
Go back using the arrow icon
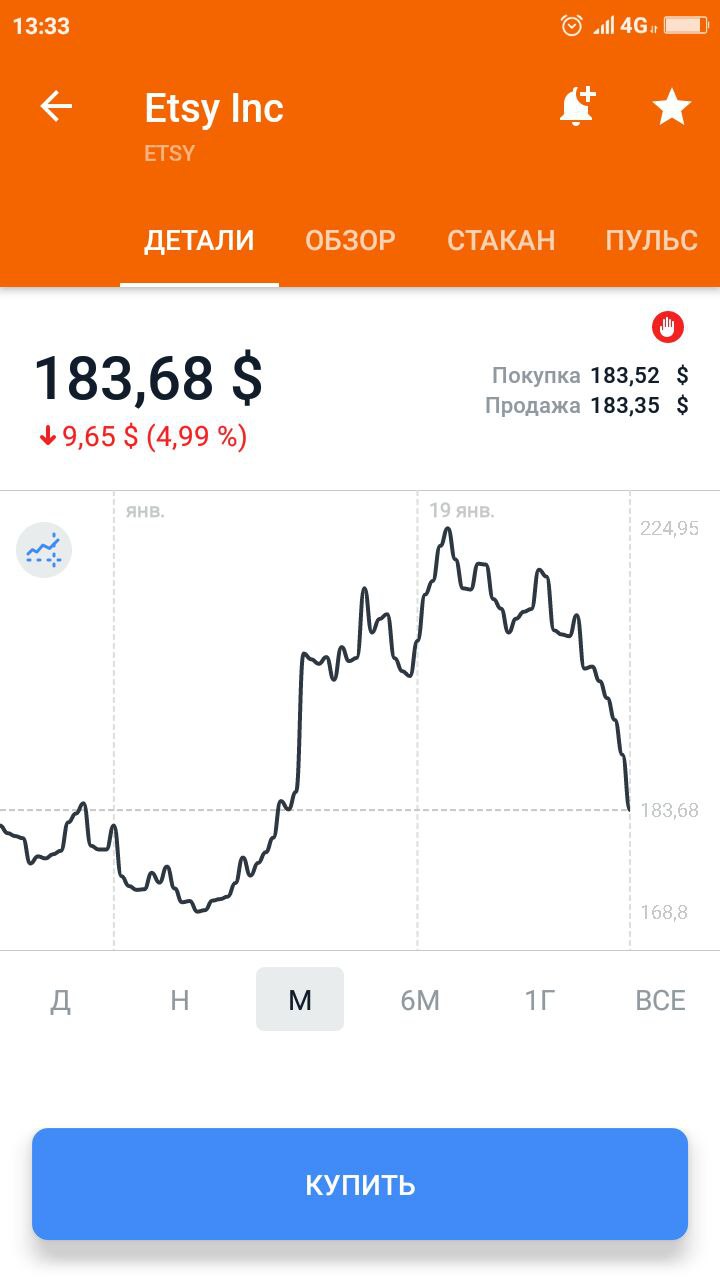(56, 106)
